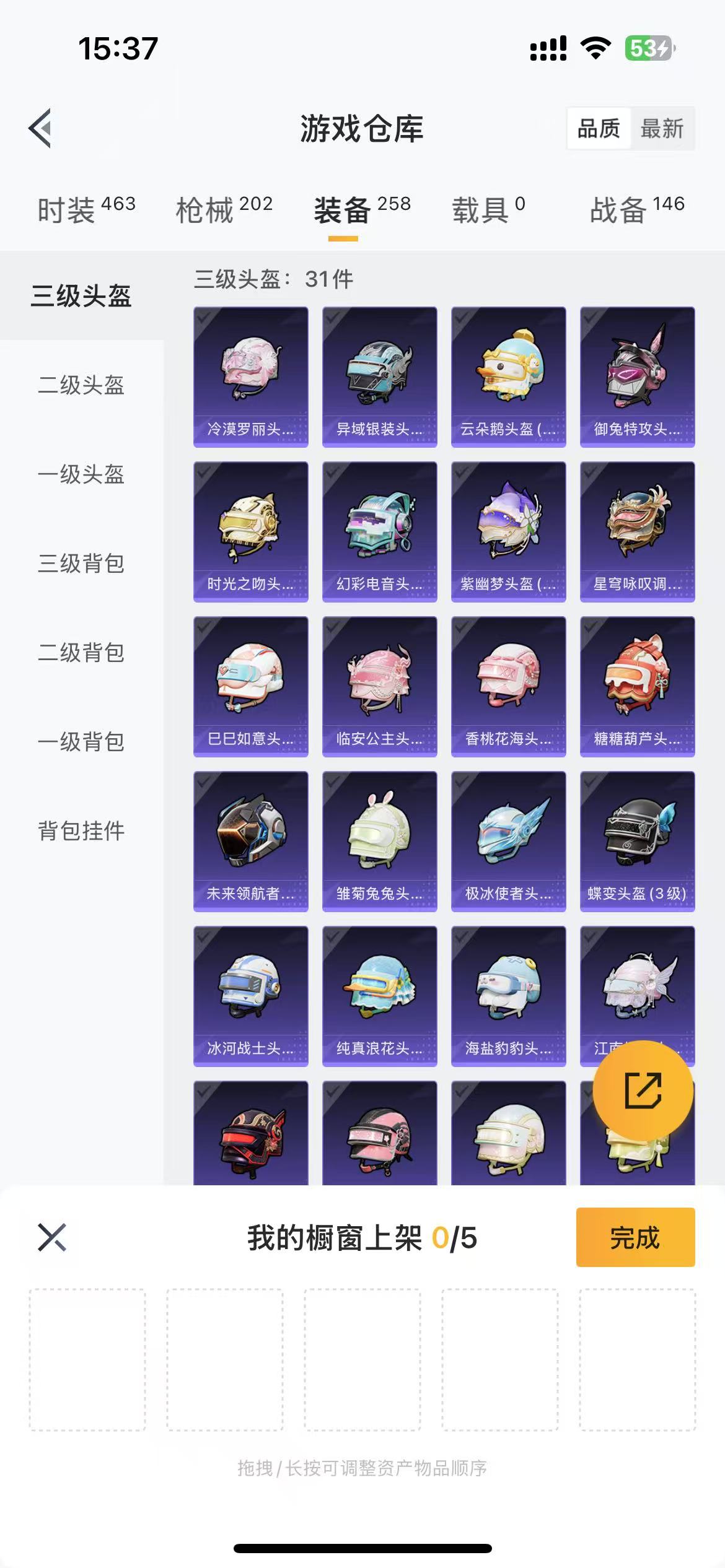Confirm with the 完成 button
725x1568 pixels.
[635, 1237]
